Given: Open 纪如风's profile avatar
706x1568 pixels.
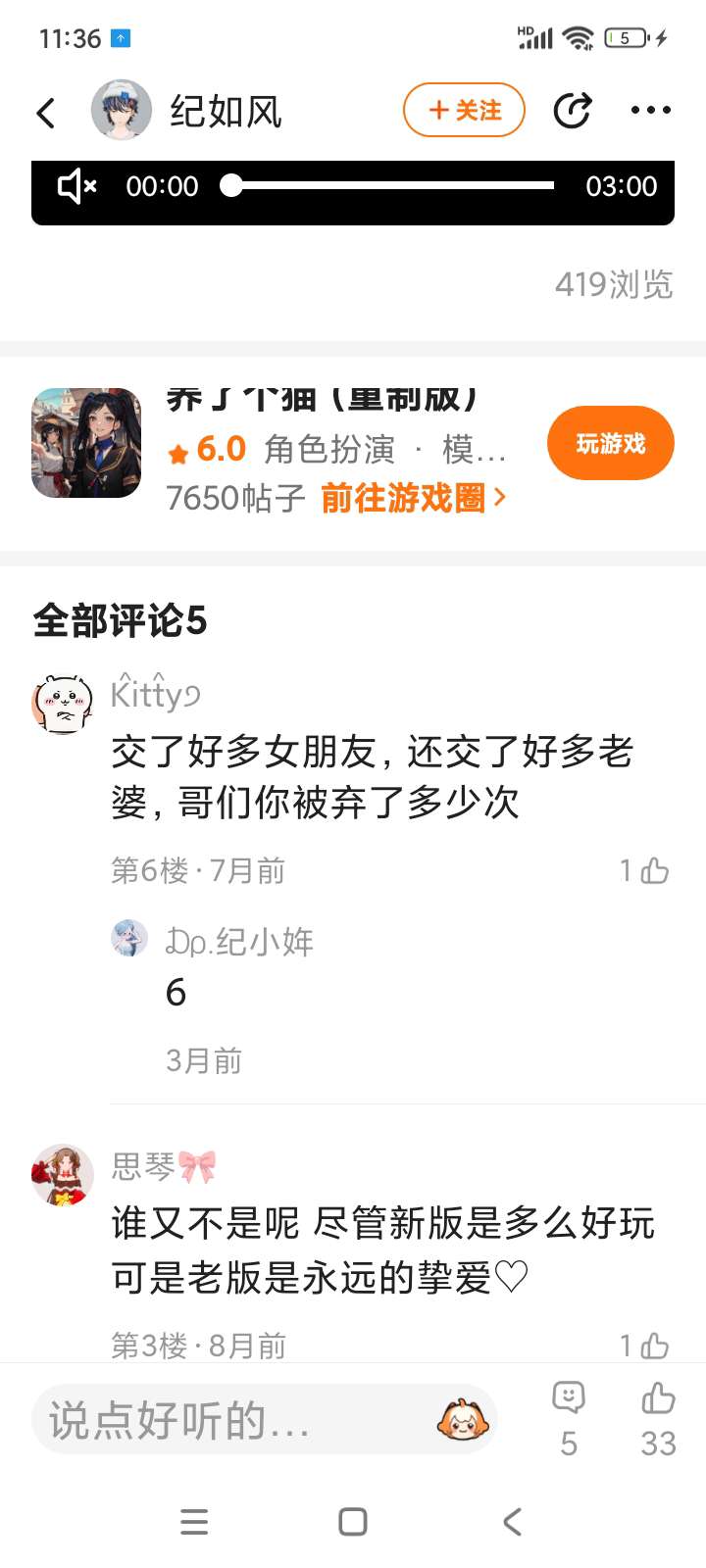Looking at the screenshot, I should (122, 111).
